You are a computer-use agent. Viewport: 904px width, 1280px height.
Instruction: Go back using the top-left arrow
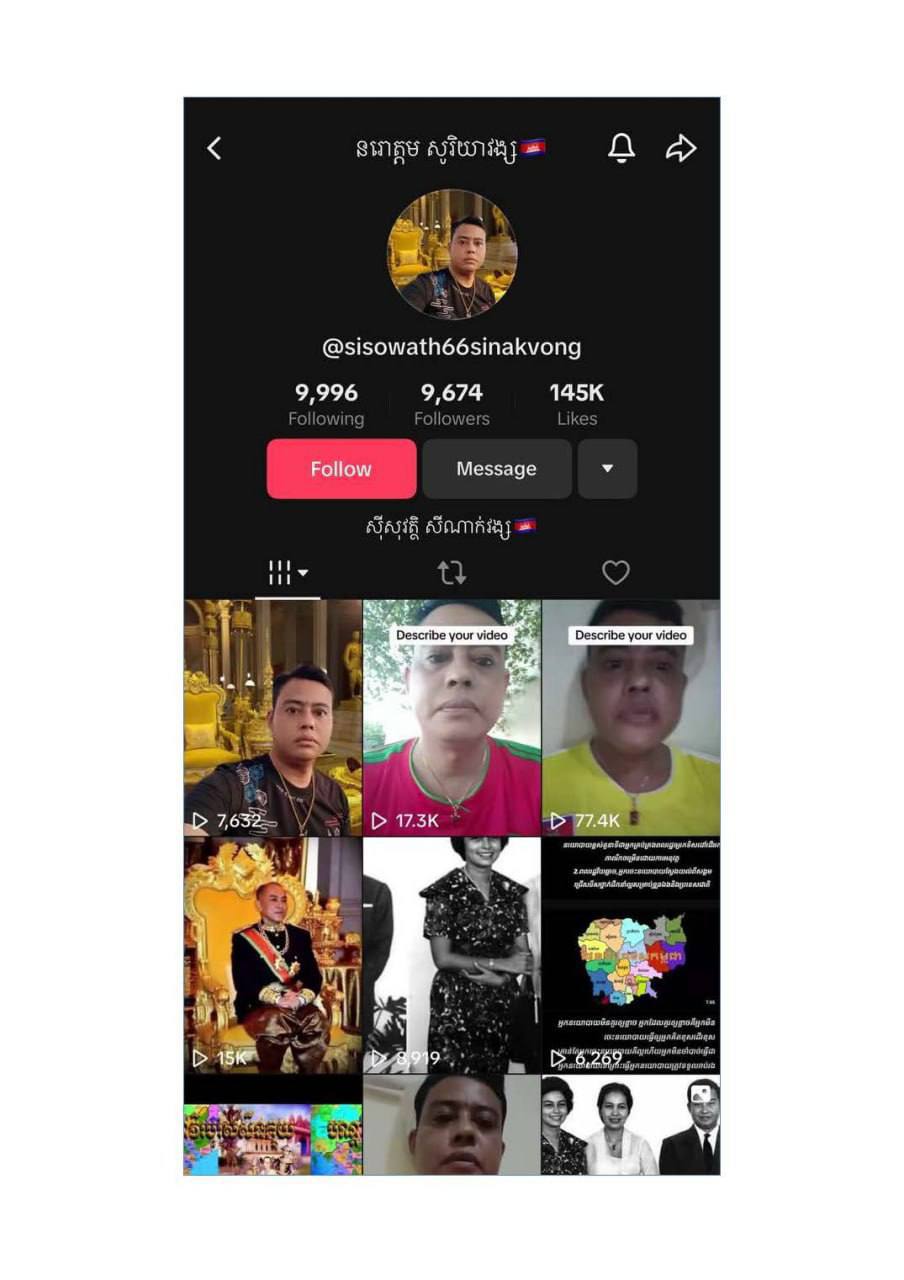pyautogui.click(x=214, y=149)
